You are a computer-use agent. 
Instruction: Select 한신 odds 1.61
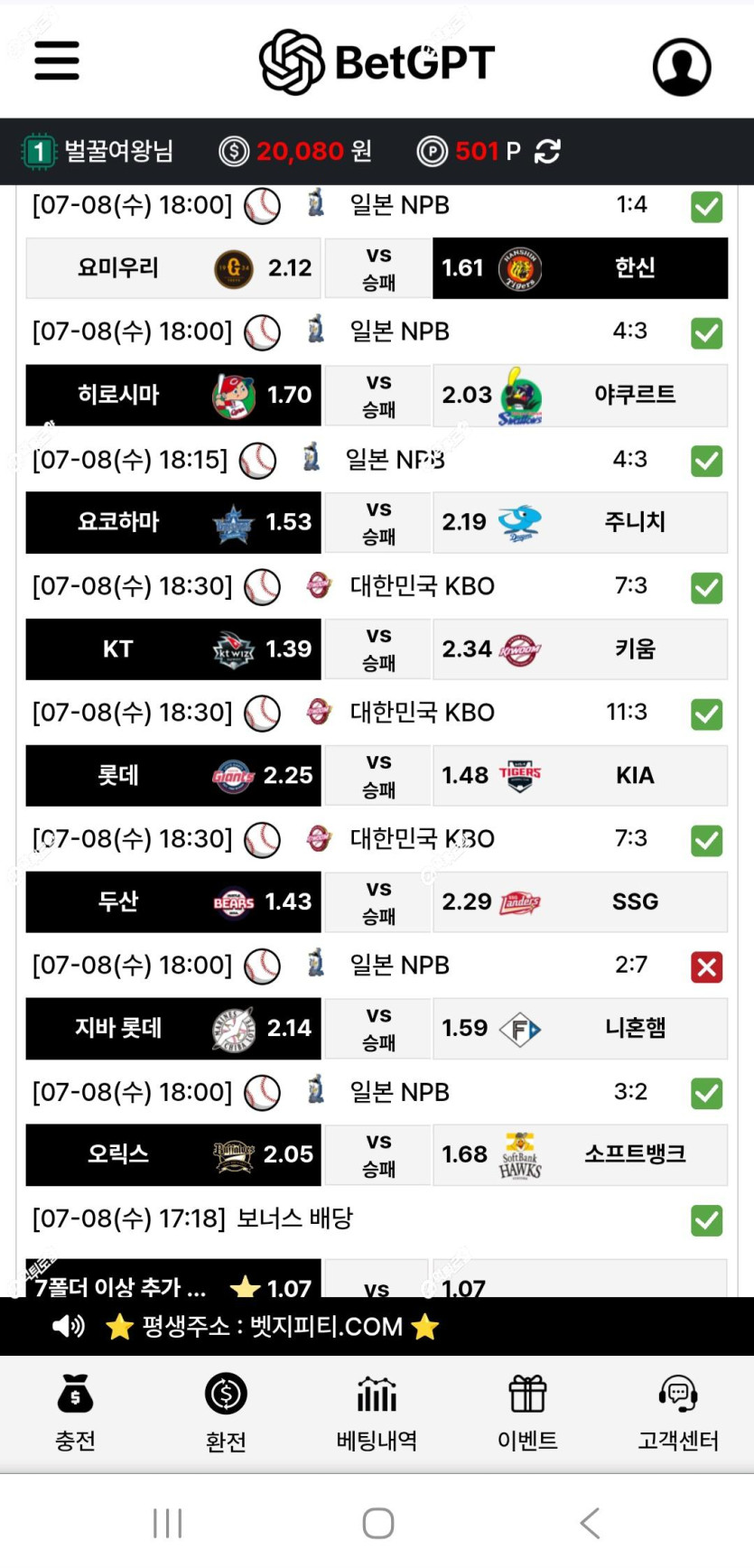pos(580,268)
